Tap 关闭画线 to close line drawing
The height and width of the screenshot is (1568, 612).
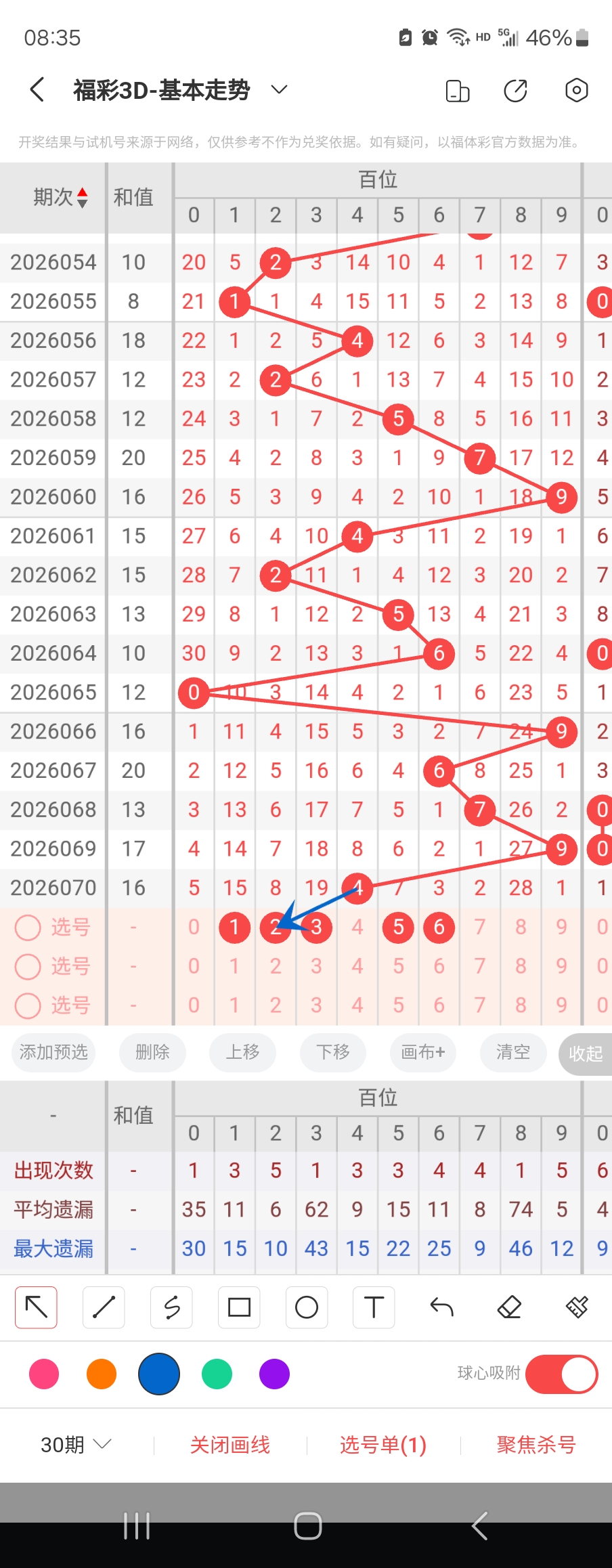click(x=230, y=1445)
